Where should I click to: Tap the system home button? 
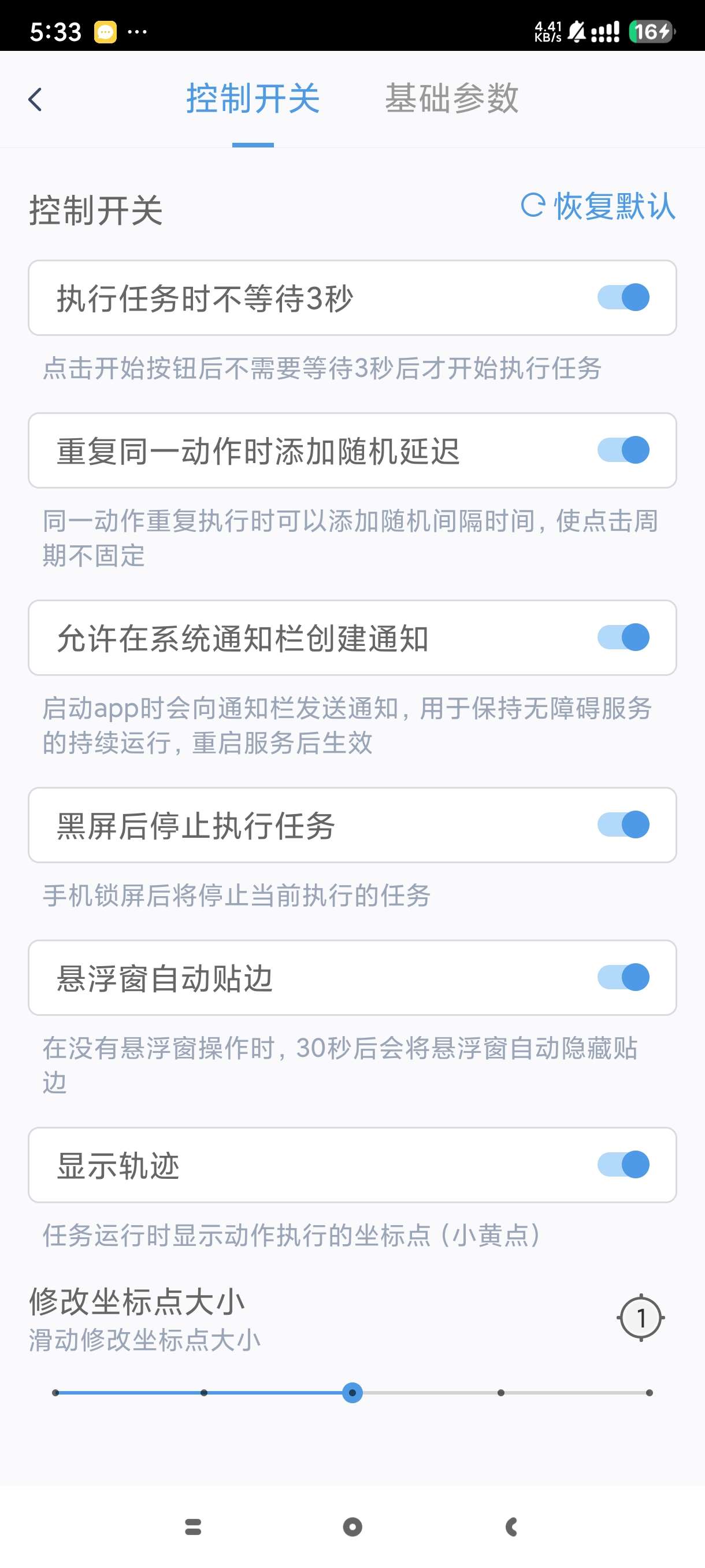[352, 1526]
